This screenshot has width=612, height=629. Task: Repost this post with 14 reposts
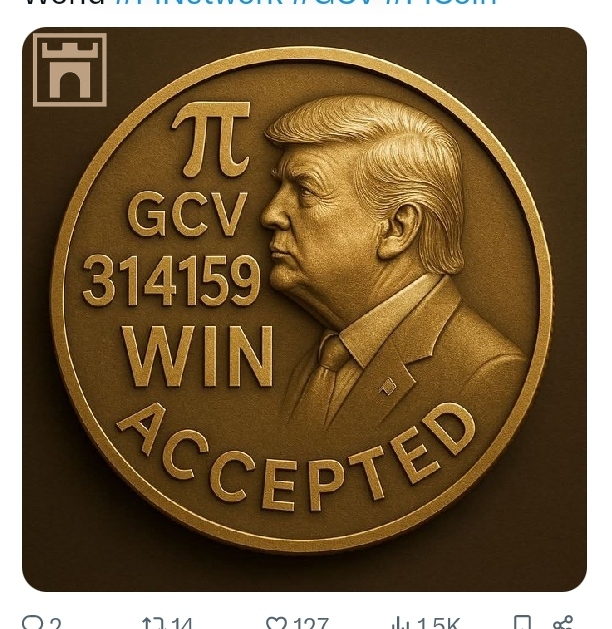click(153, 623)
